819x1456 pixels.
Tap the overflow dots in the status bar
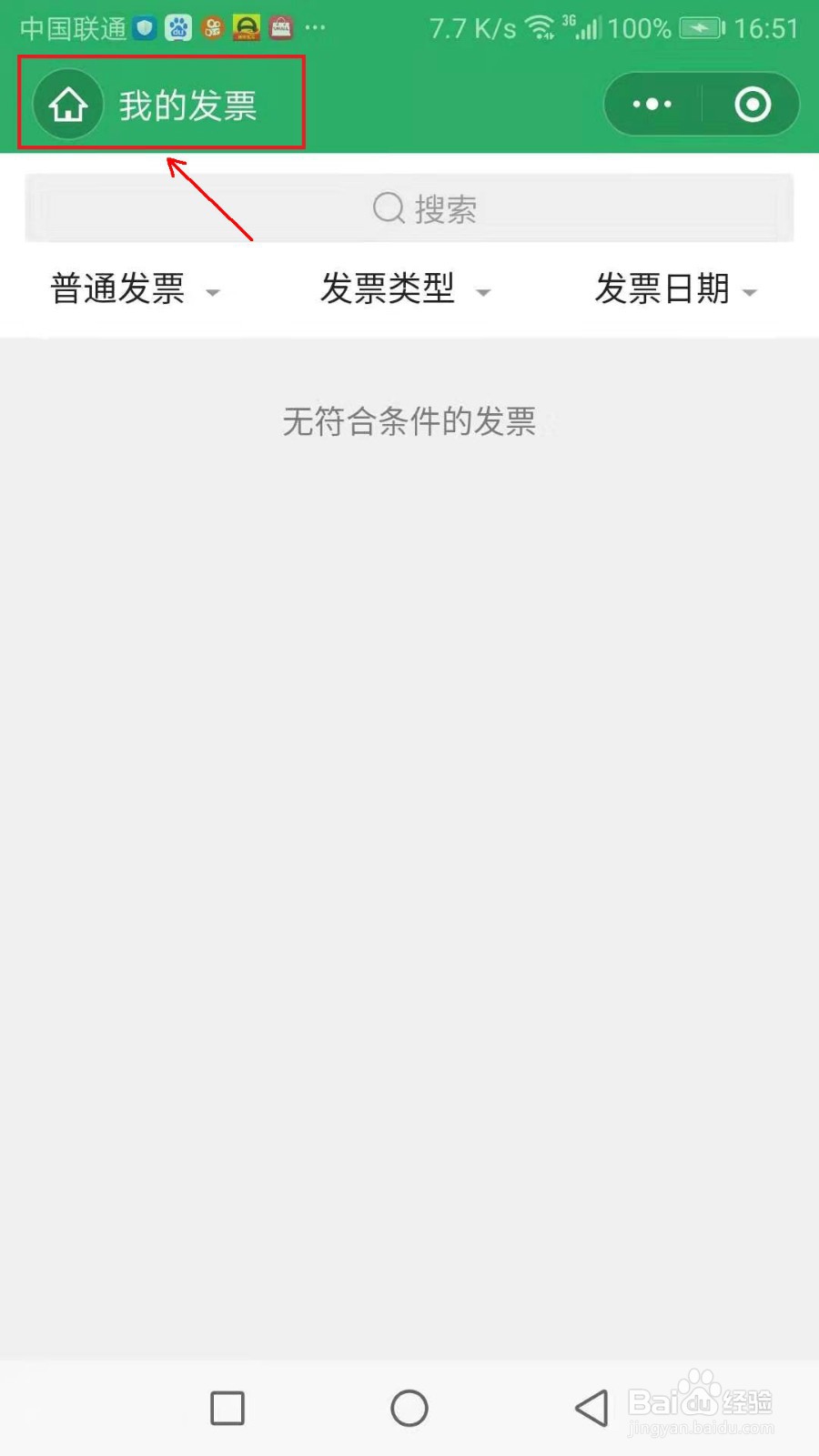(314, 28)
